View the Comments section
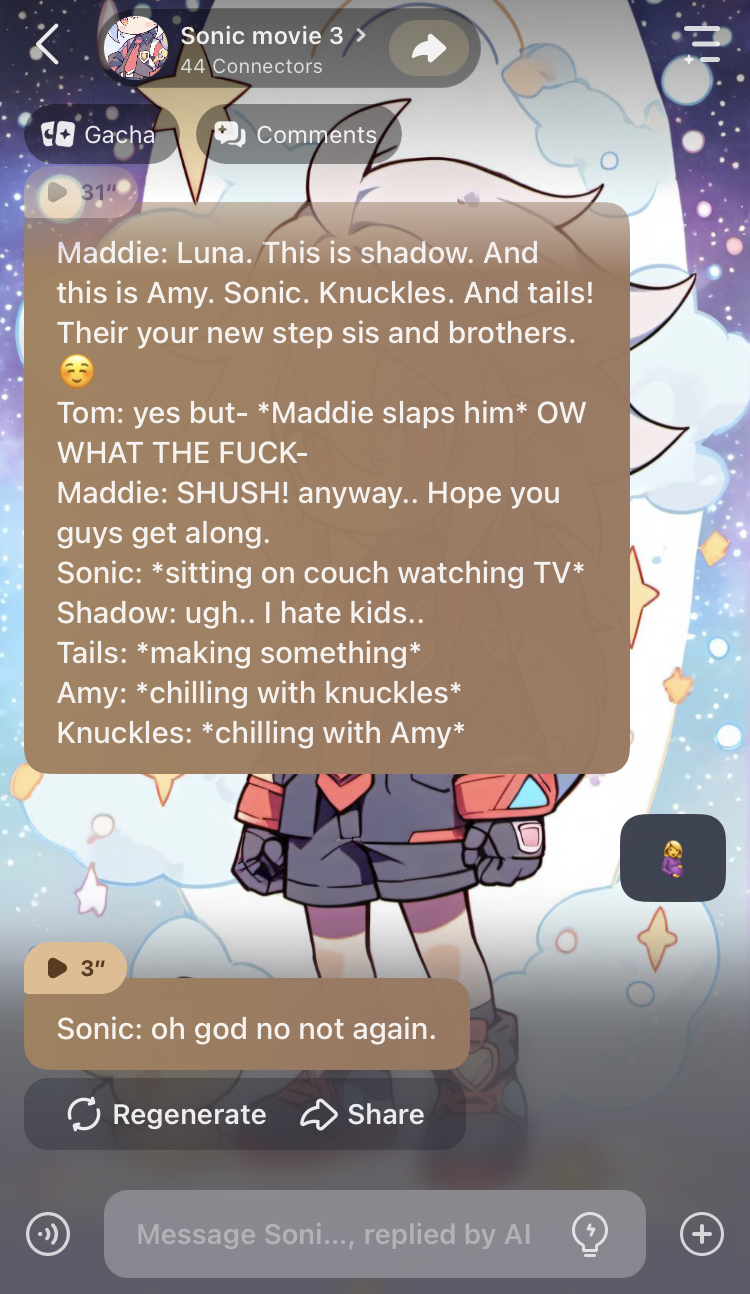Image resolution: width=750 pixels, height=1294 pixels. tap(298, 135)
